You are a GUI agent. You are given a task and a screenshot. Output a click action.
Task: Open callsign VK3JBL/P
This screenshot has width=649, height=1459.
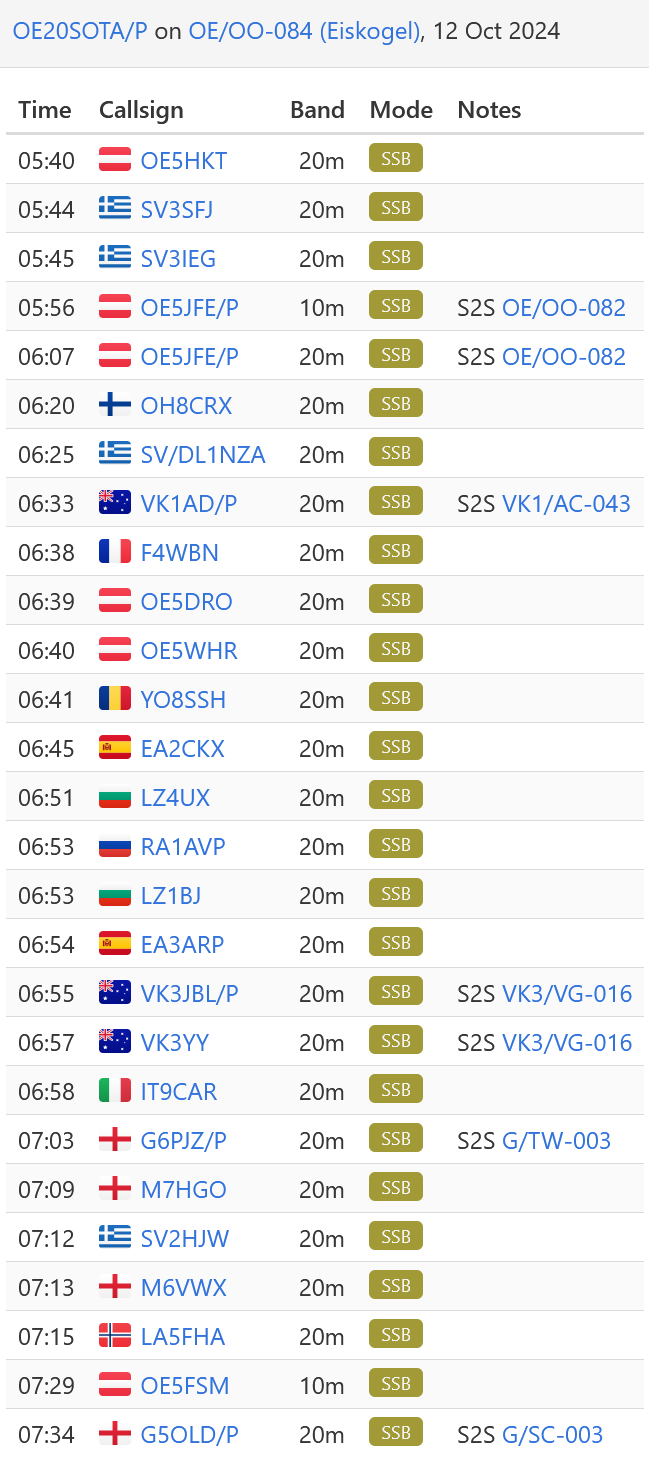(190, 994)
